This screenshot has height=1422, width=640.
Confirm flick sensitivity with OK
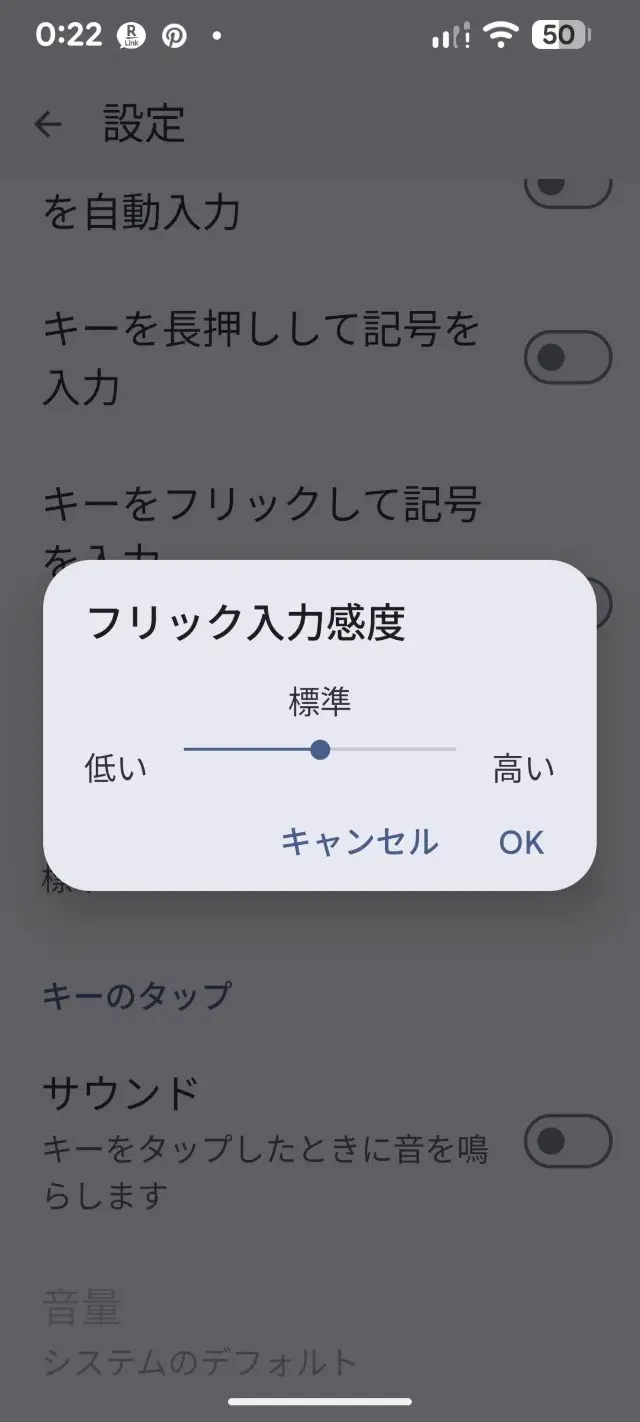(521, 842)
